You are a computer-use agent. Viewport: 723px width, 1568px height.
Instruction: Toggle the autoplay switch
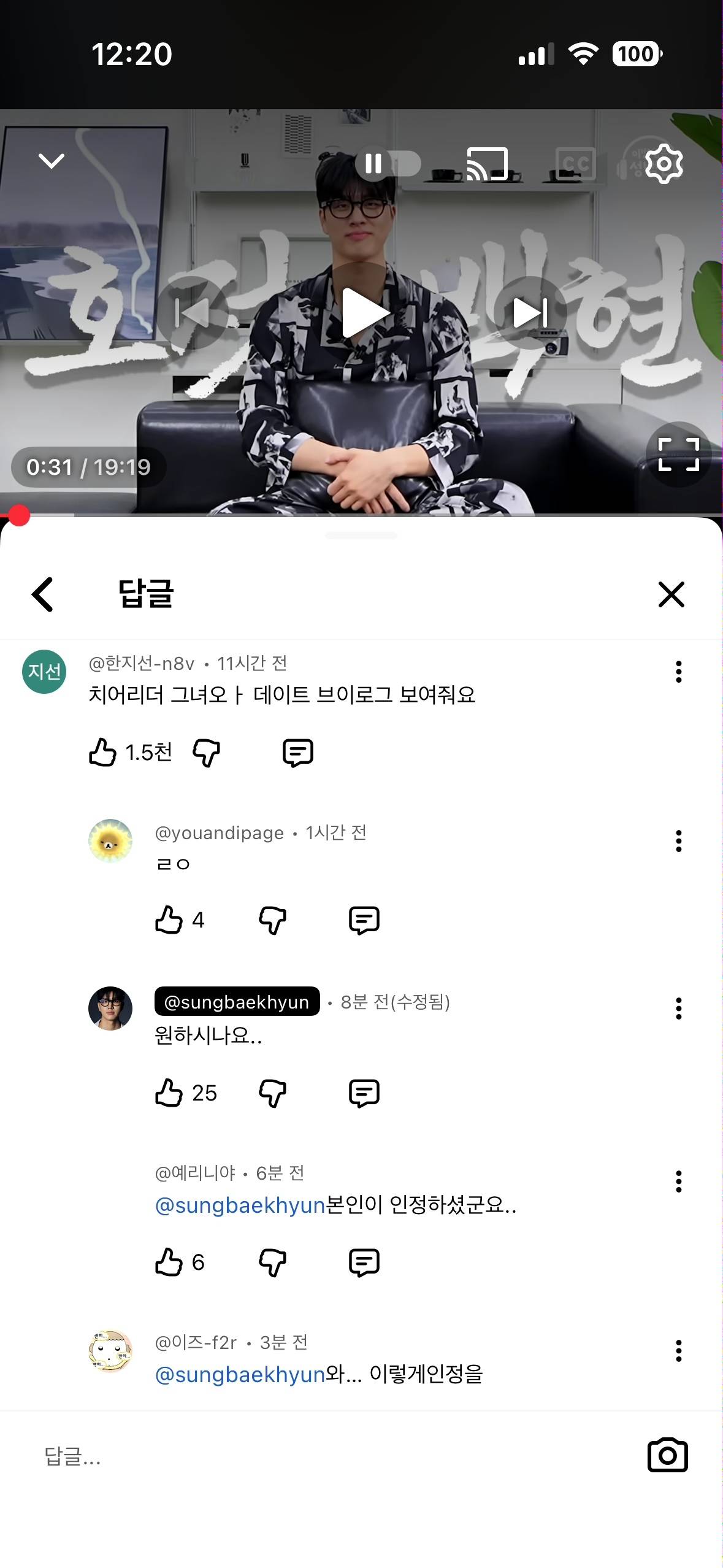[388, 164]
